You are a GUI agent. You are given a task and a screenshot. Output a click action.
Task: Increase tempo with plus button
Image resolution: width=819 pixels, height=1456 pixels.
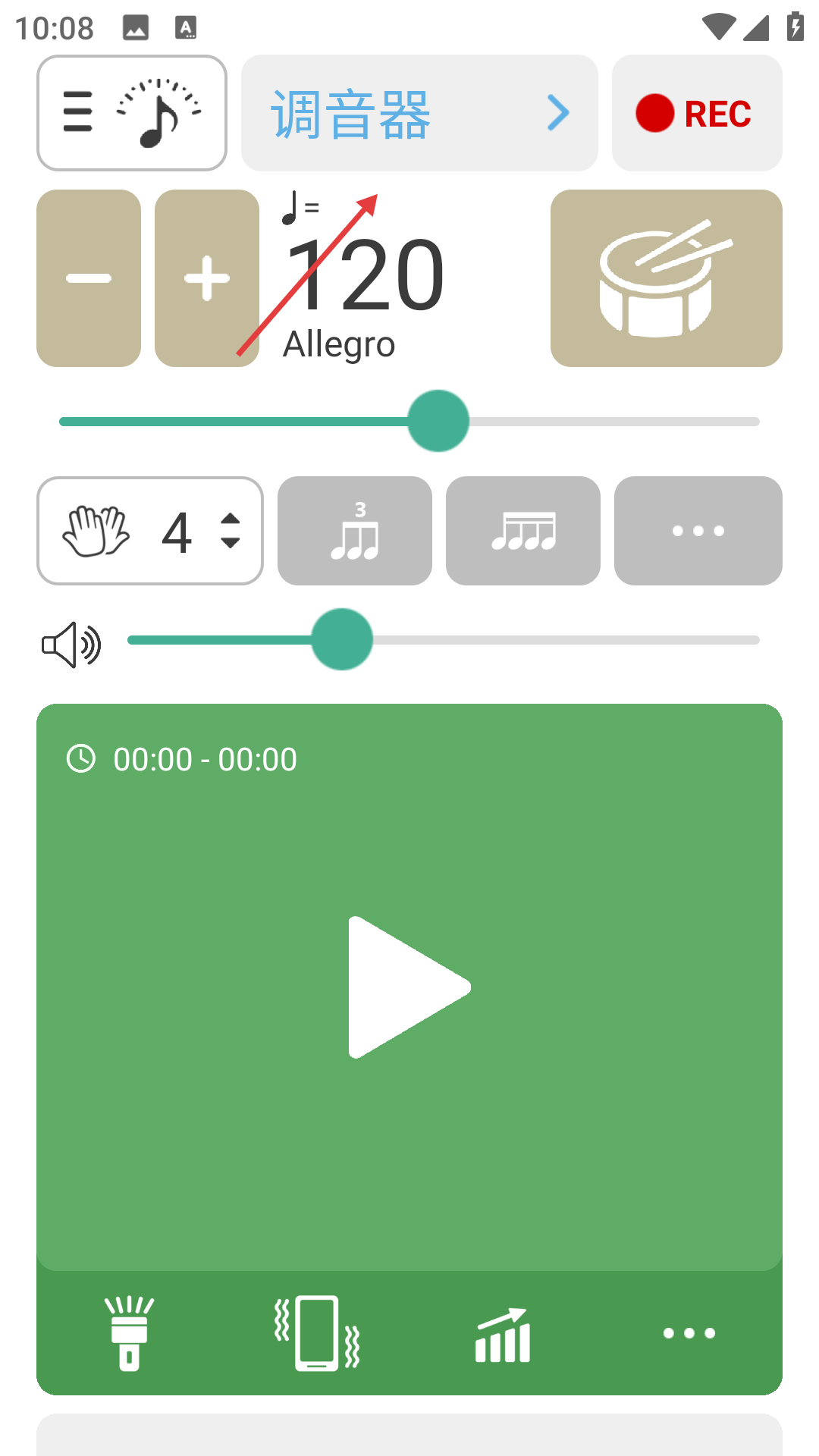206,278
